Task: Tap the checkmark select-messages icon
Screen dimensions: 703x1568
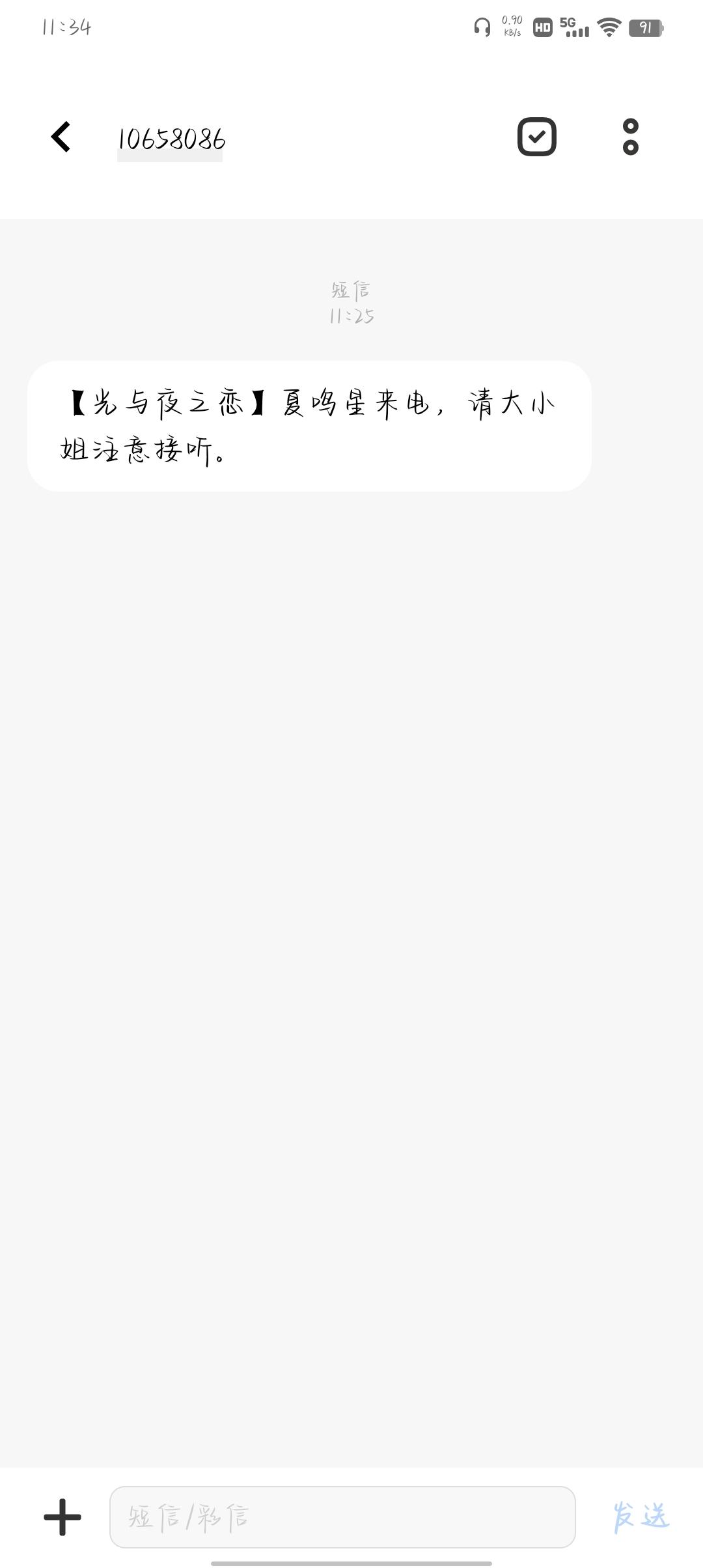Action: pyautogui.click(x=536, y=137)
